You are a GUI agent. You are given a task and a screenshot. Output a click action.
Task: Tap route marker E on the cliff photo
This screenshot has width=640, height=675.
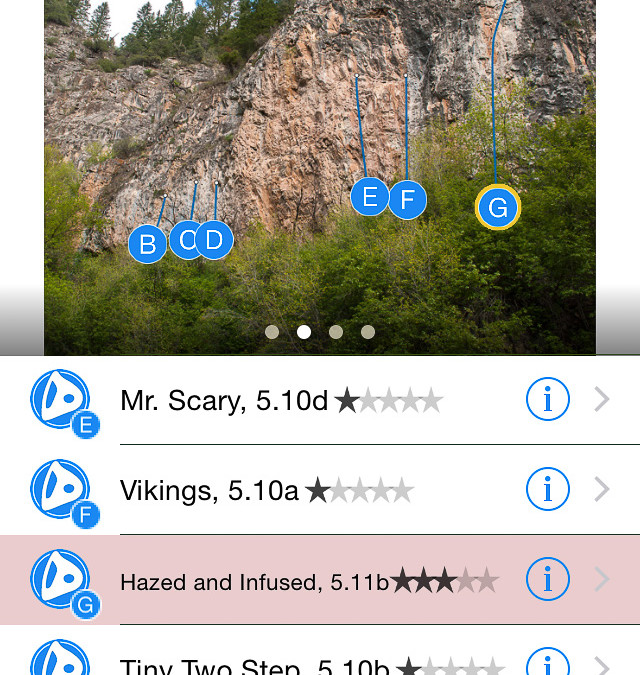pos(369,197)
